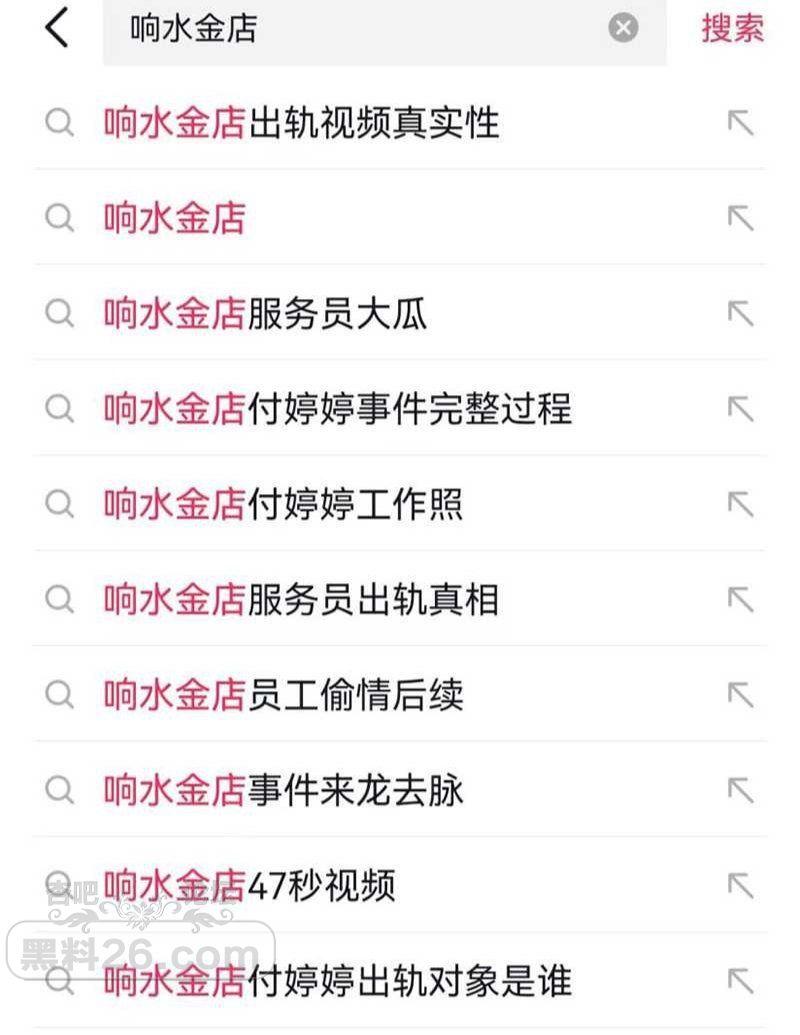This screenshot has height=1035, width=800.
Task: Tap the 搜索 button
Action: (732, 28)
